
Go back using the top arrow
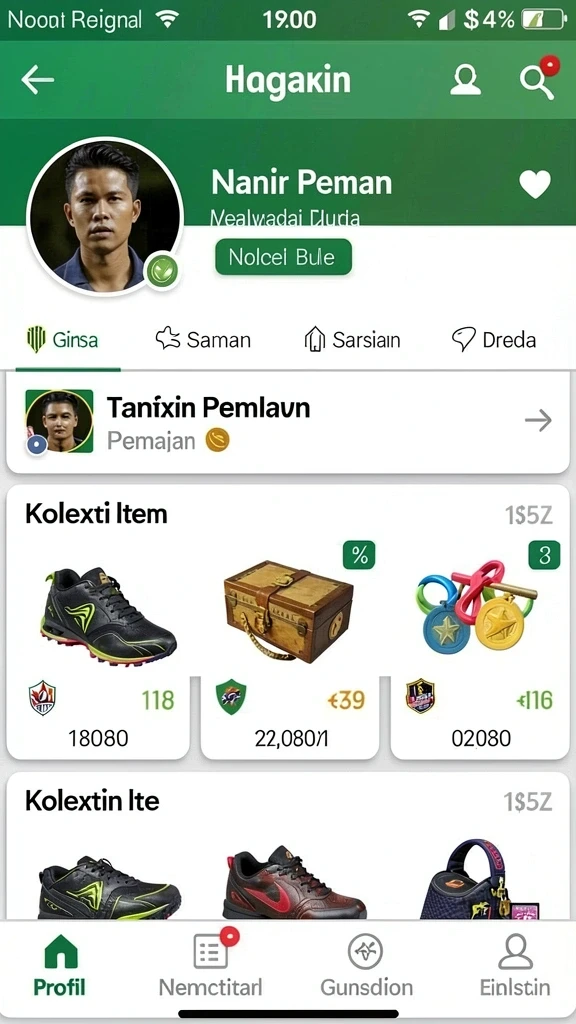(x=37, y=80)
